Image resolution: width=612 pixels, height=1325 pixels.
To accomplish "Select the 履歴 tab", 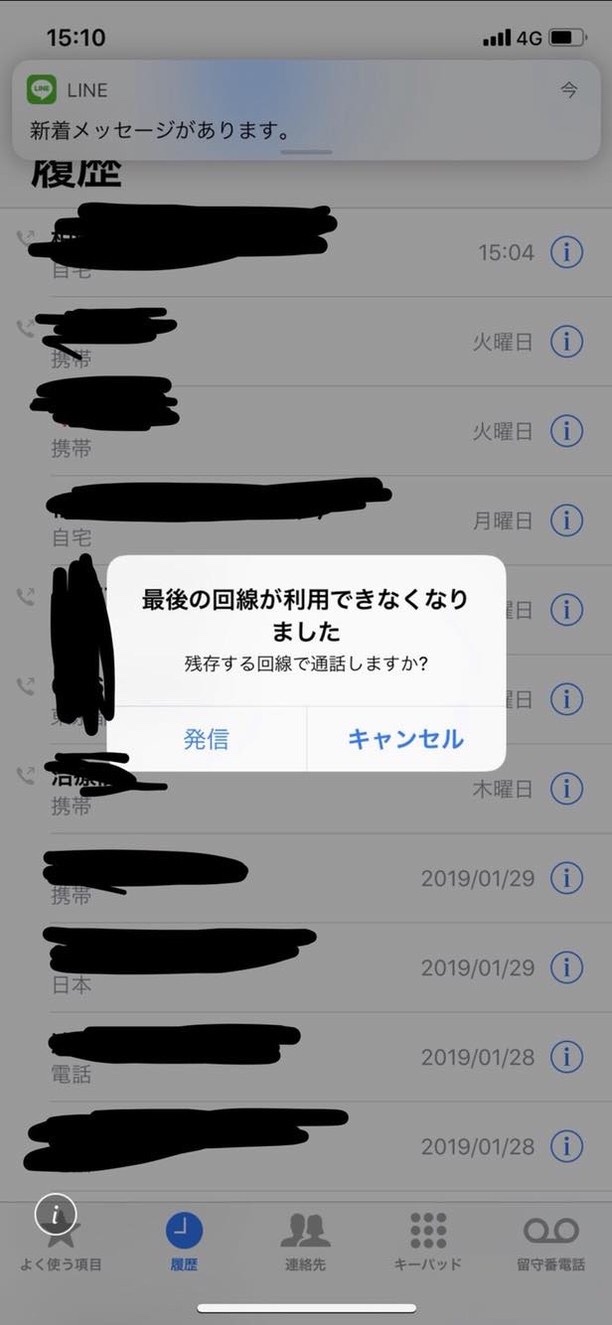I will point(184,1240).
